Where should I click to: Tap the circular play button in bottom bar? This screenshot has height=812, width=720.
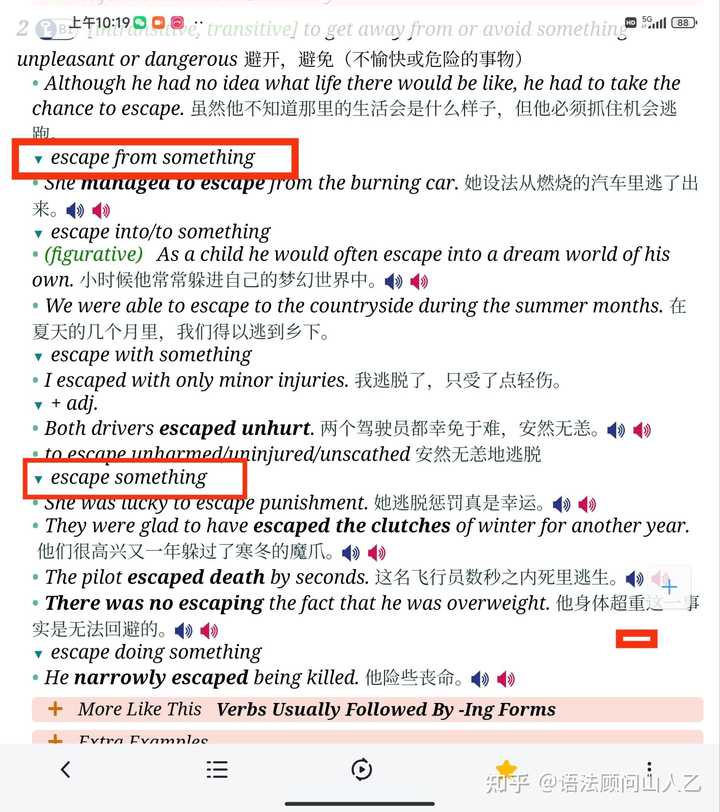[x=362, y=769]
